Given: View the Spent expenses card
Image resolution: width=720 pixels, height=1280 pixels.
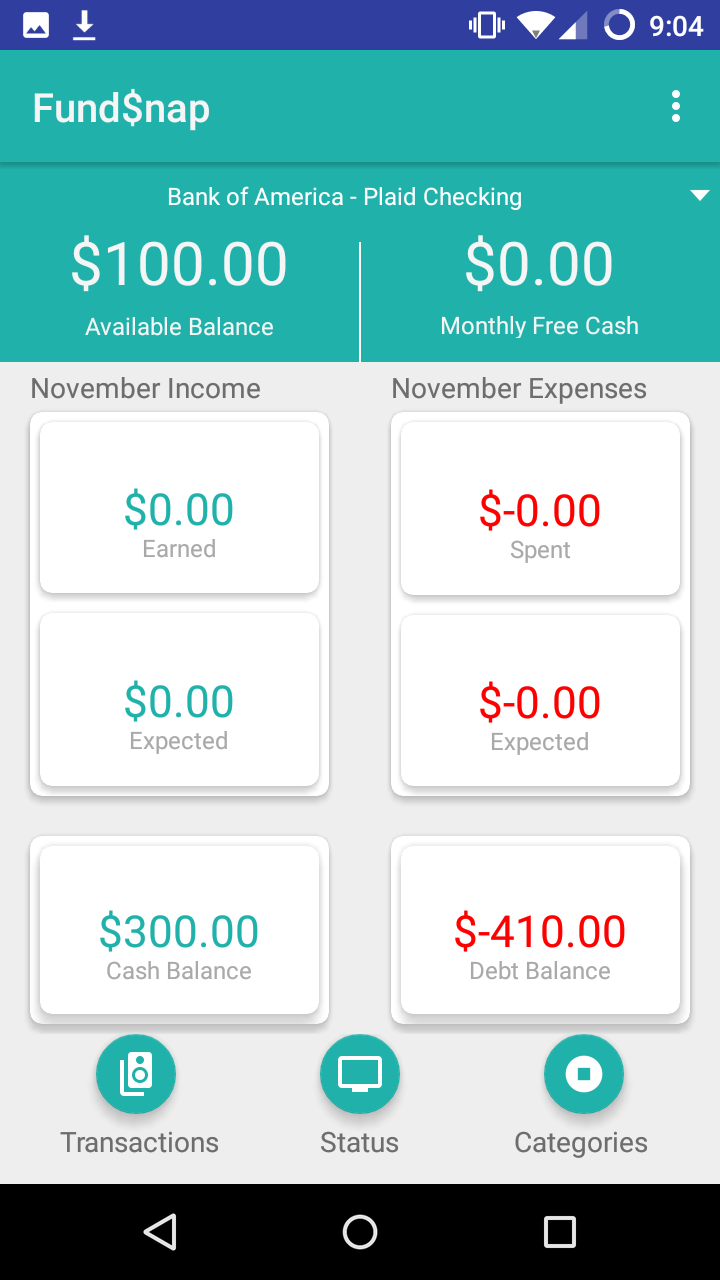Looking at the screenshot, I should 540,508.
